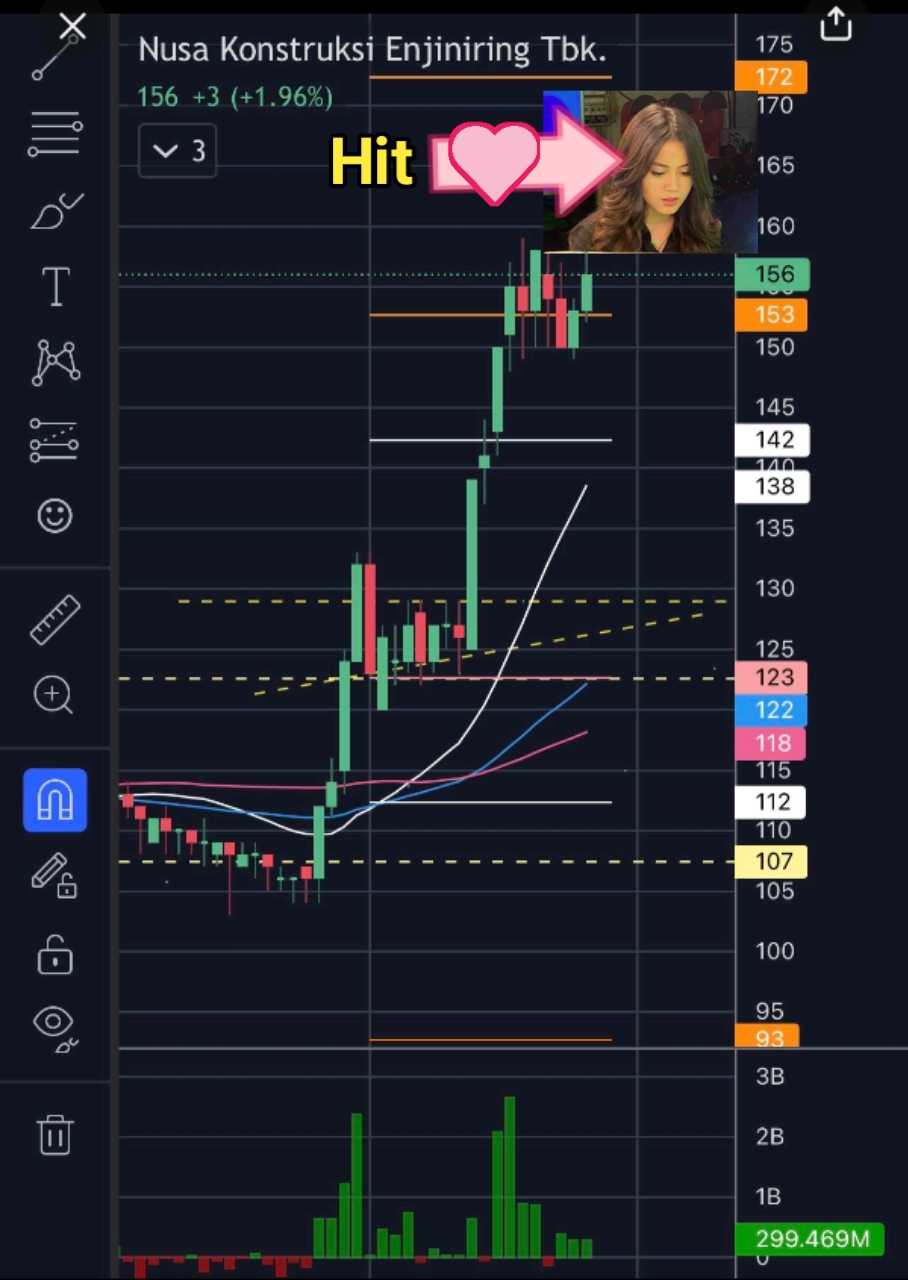Select the text annotation tool
The image size is (908, 1280).
coord(55,286)
